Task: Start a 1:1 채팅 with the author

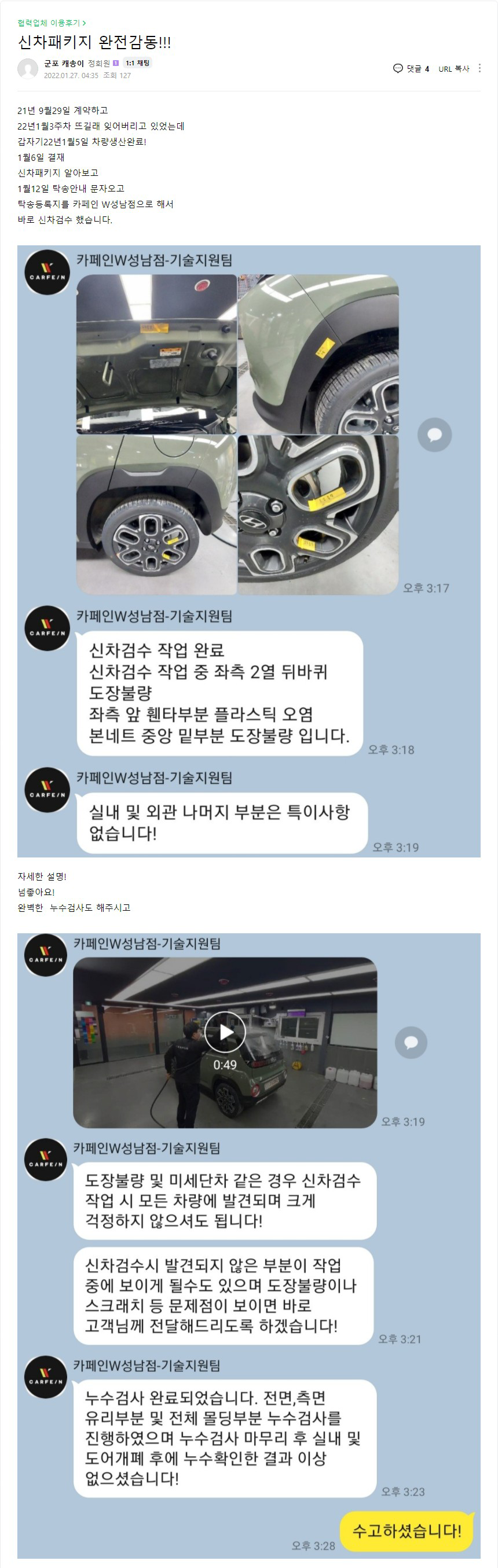Action: [137, 63]
